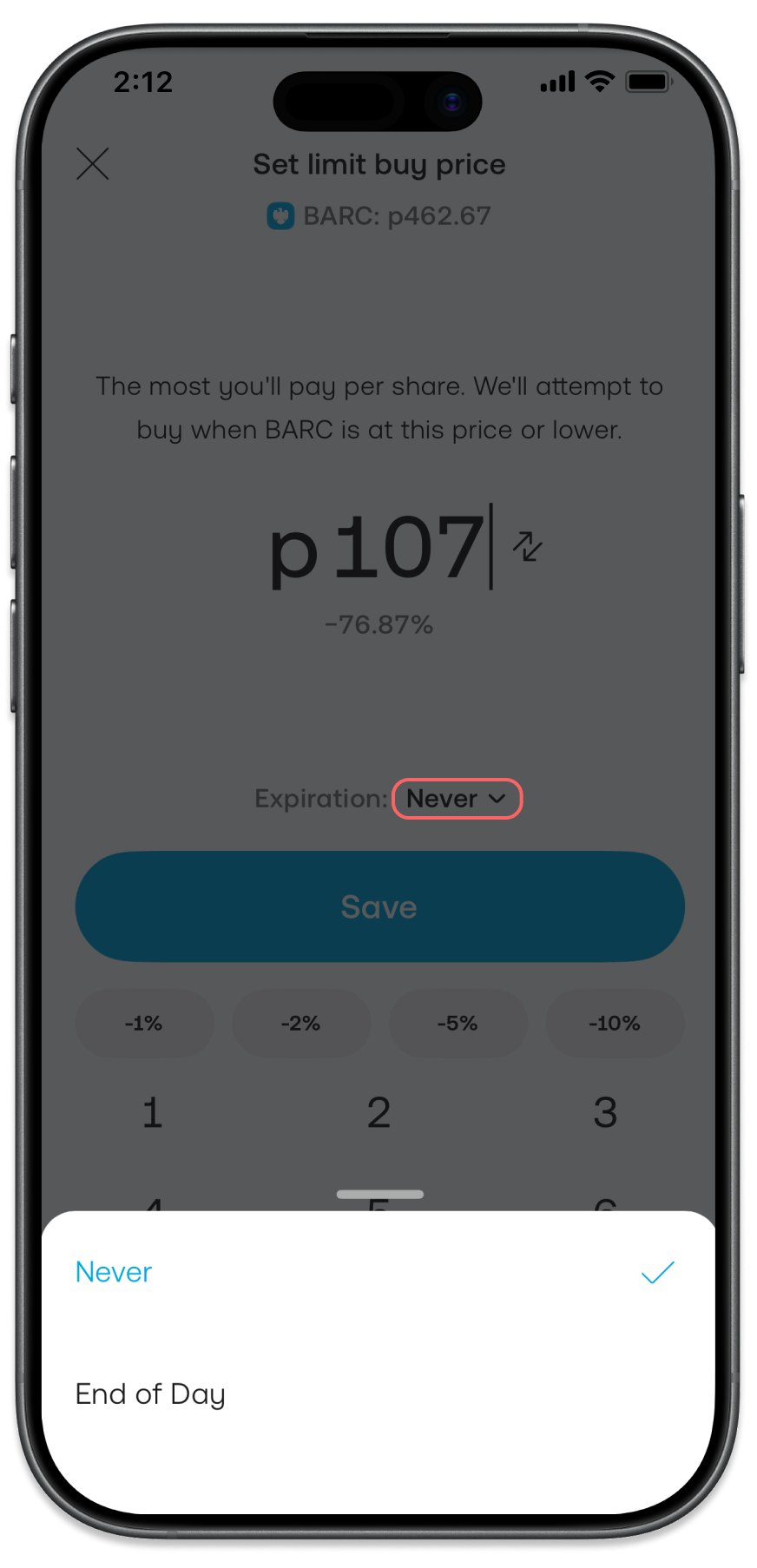Apply the -2% price chip
The width and height of the screenshot is (757, 1568).
click(301, 1023)
